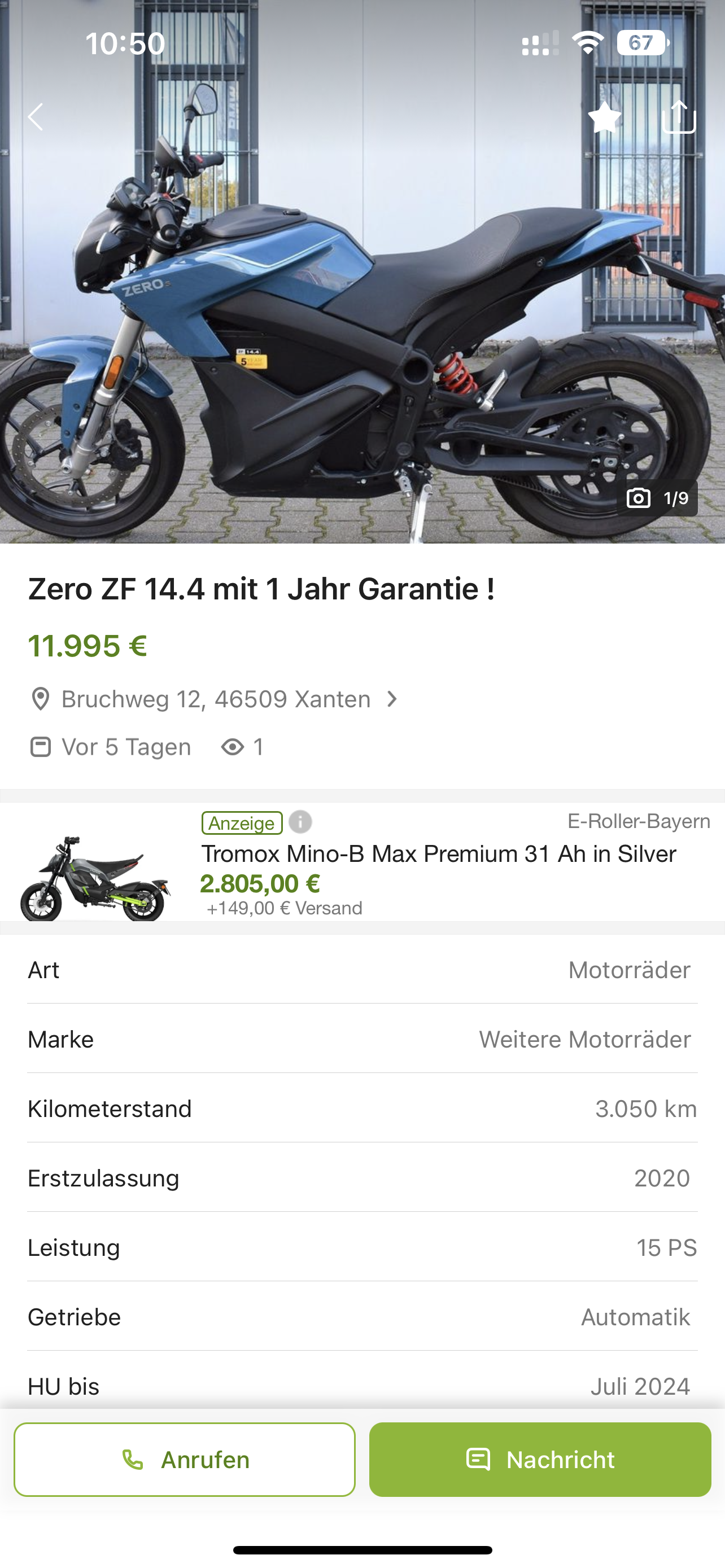Send a Nachricht to the seller
Viewport: 725px width, 1568px height.
540,1459
